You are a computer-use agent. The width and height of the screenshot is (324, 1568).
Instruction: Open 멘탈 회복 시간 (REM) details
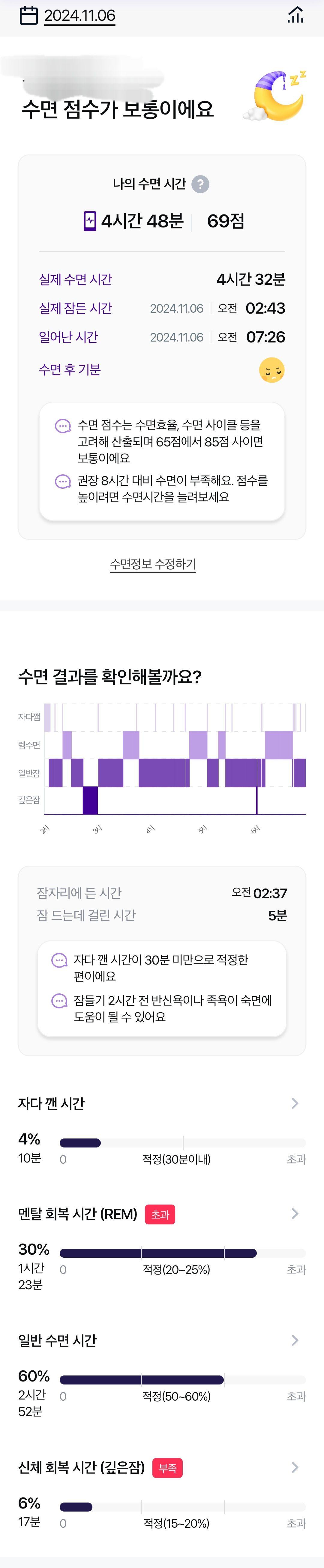coord(295,1214)
